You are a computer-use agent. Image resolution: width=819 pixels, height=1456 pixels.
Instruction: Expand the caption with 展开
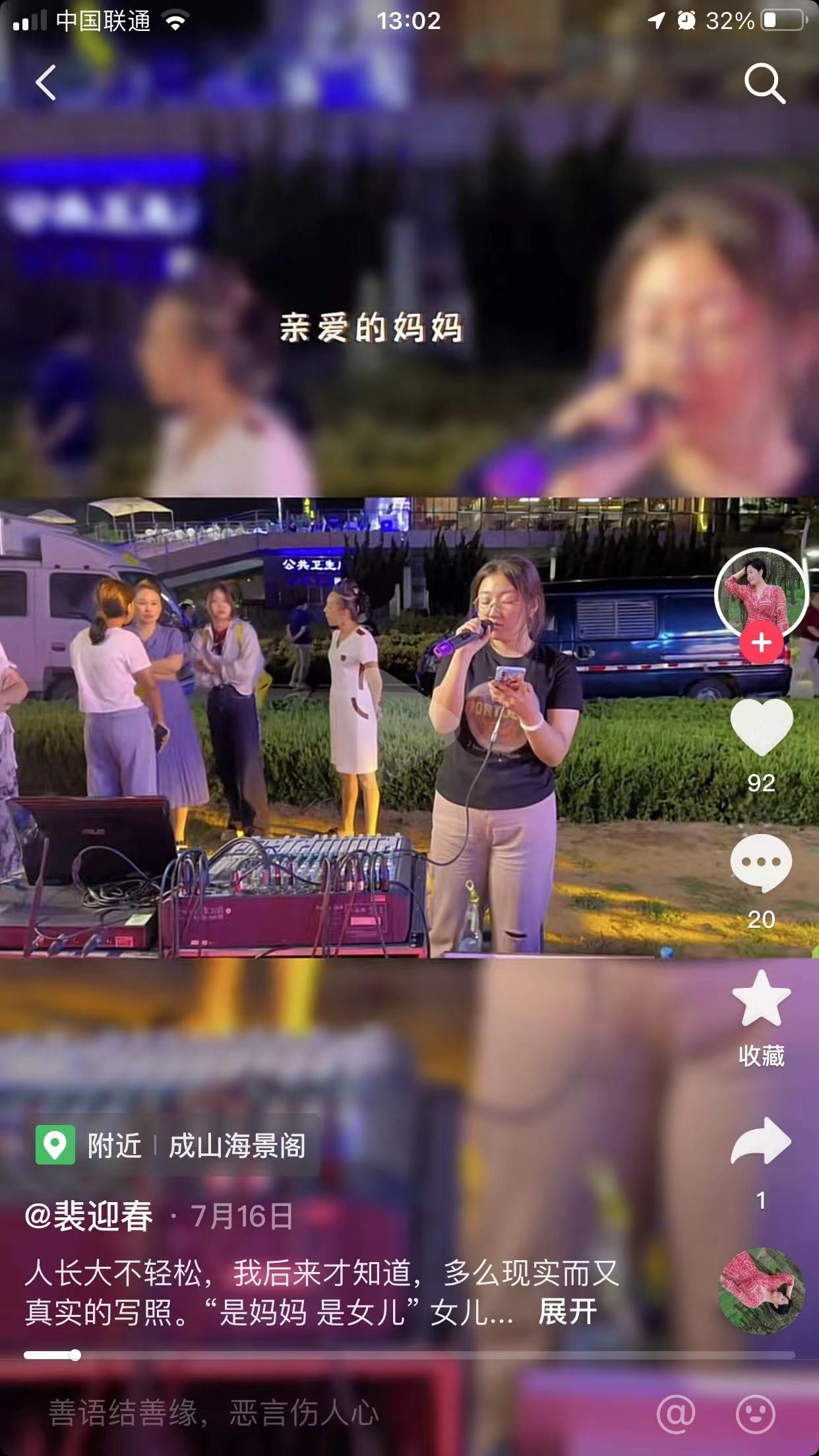click(567, 1312)
